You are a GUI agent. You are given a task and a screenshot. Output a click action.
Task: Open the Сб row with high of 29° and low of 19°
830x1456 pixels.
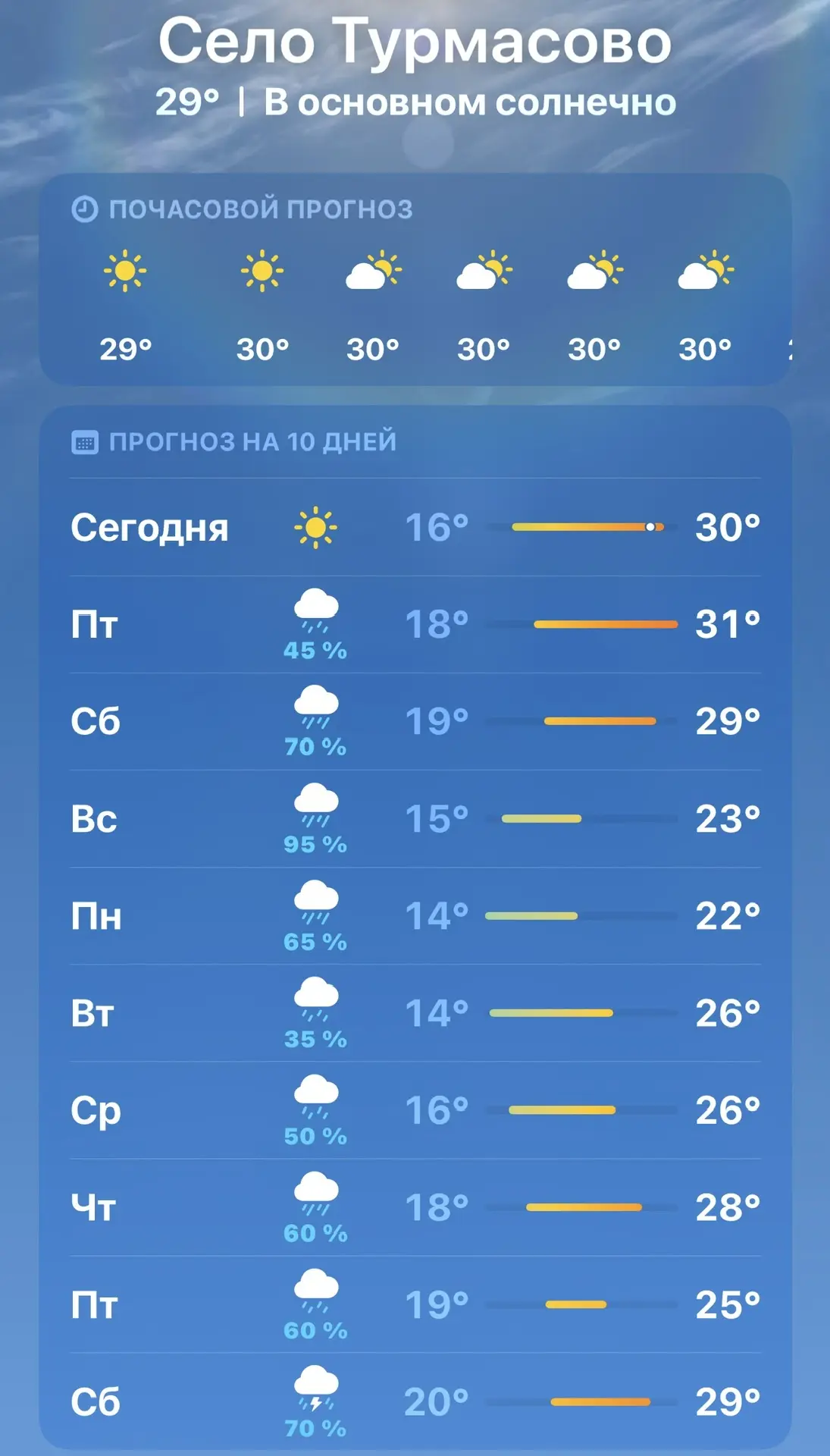click(415, 721)
